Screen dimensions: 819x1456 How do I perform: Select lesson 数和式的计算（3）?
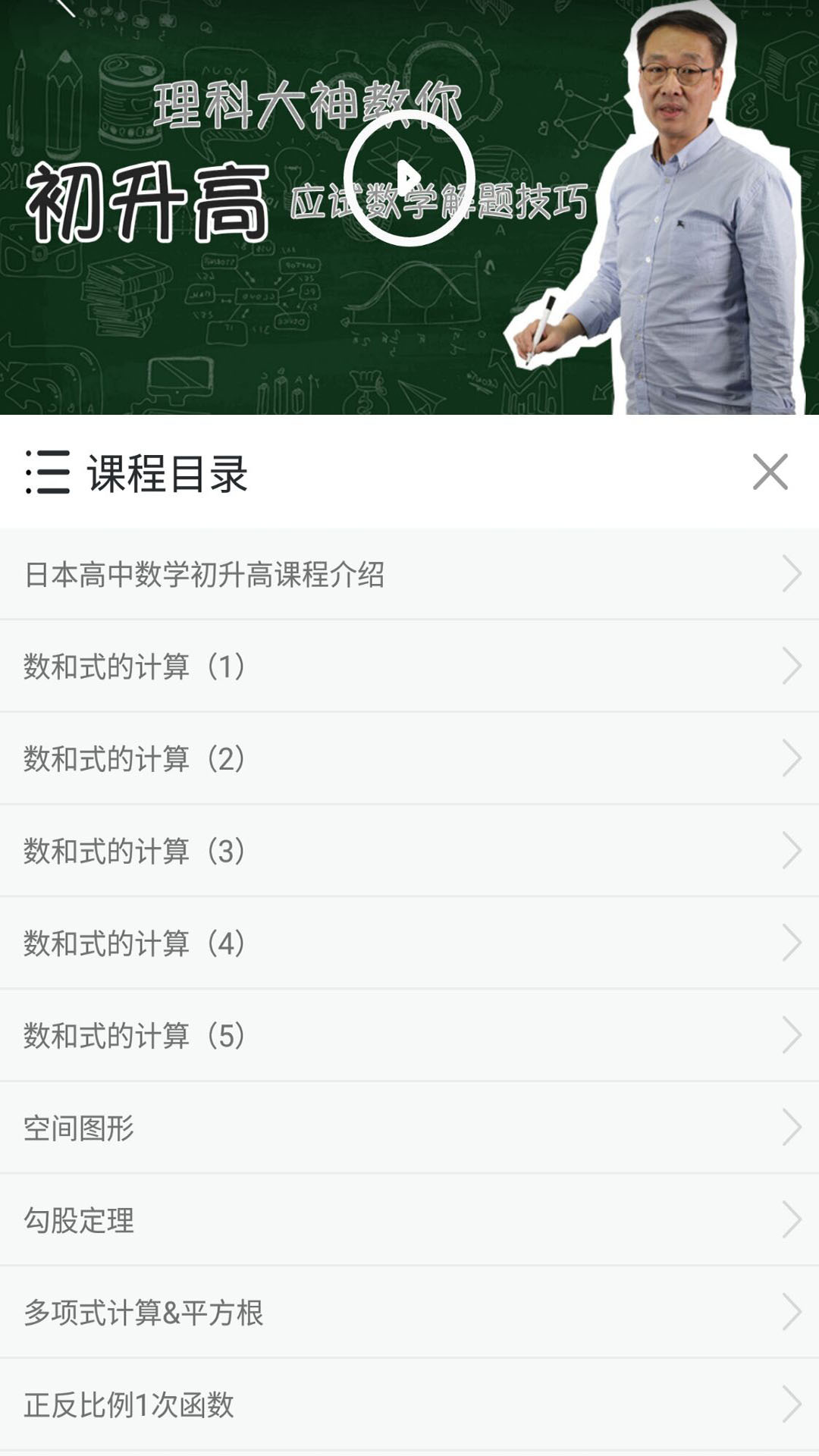tap(303, 851)
